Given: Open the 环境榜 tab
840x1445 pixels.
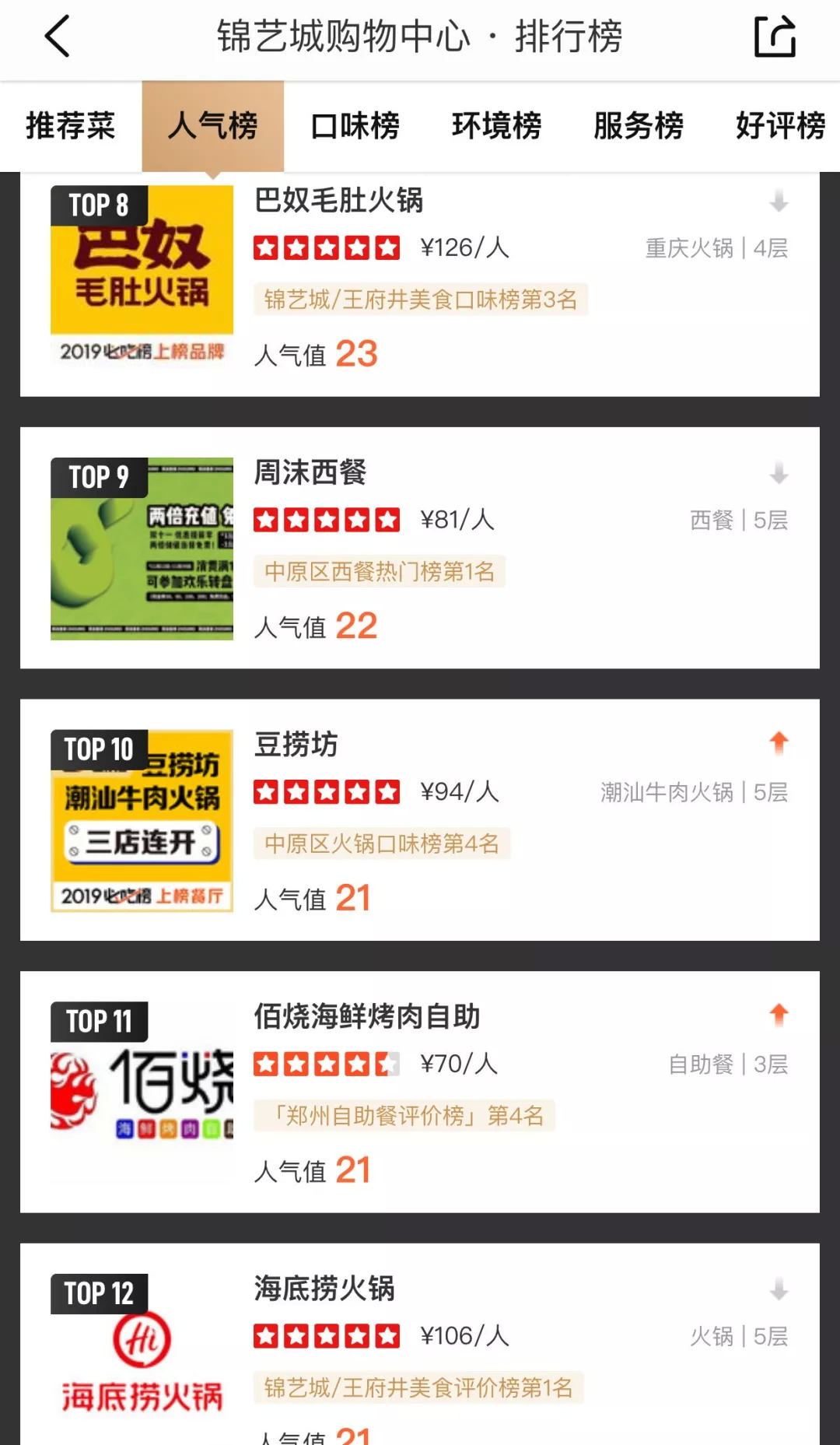Looking at the screenshot, I should point(496,126).
